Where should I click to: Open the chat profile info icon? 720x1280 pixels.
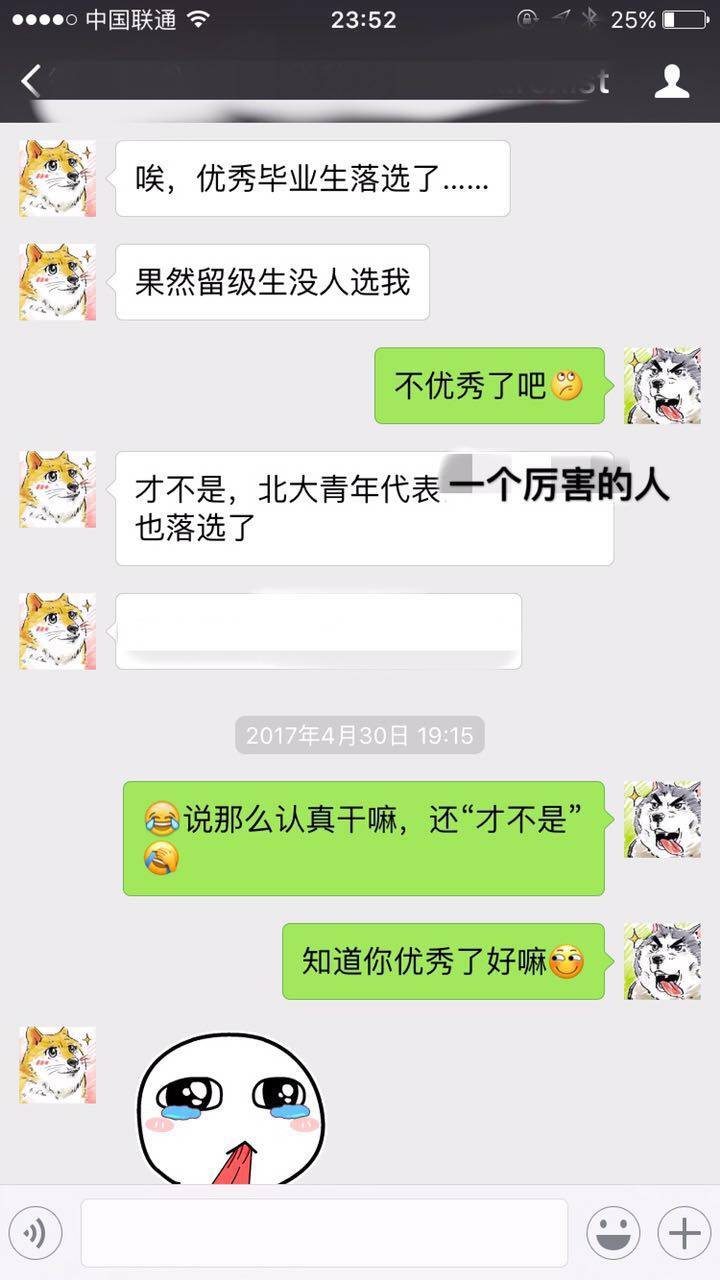point(672,81)
